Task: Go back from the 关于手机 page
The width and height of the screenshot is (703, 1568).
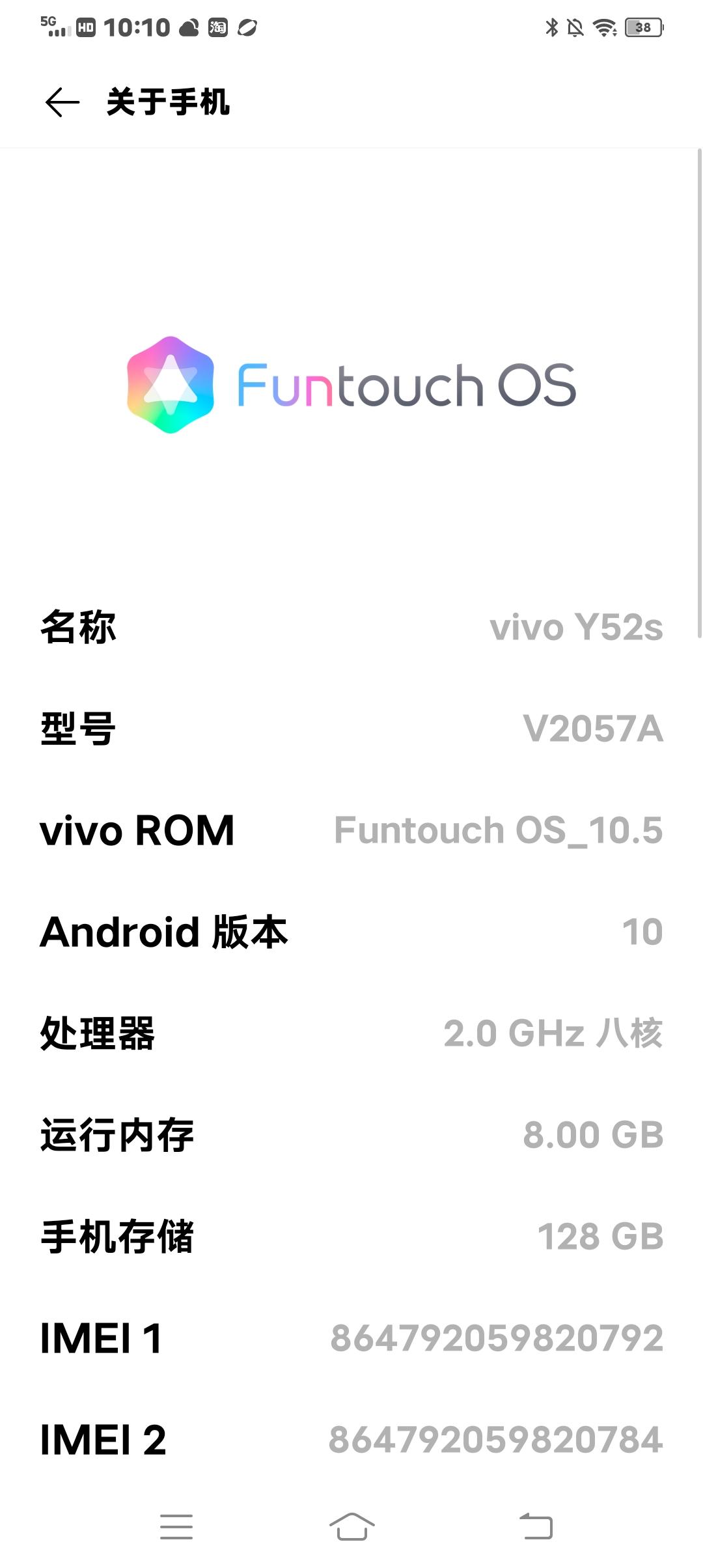Action: pos(62,102)
